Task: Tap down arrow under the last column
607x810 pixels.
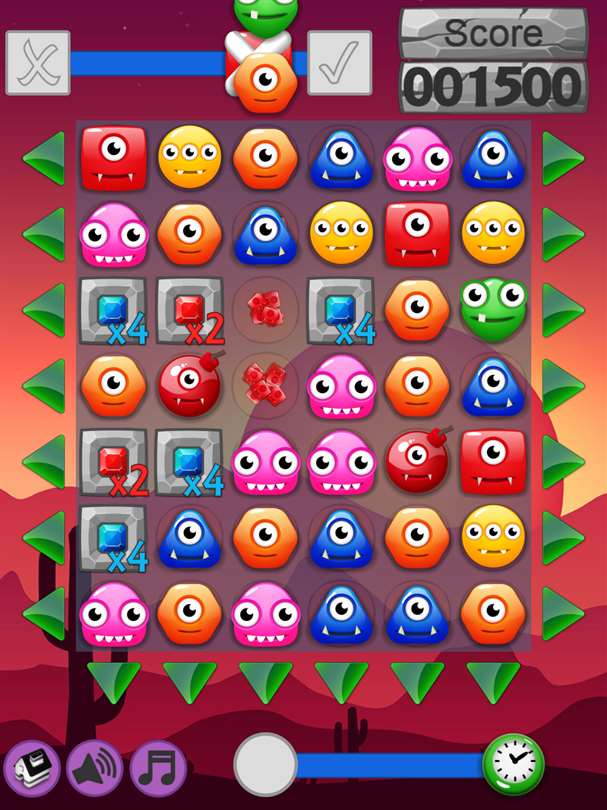Action: tap(492, 681)
